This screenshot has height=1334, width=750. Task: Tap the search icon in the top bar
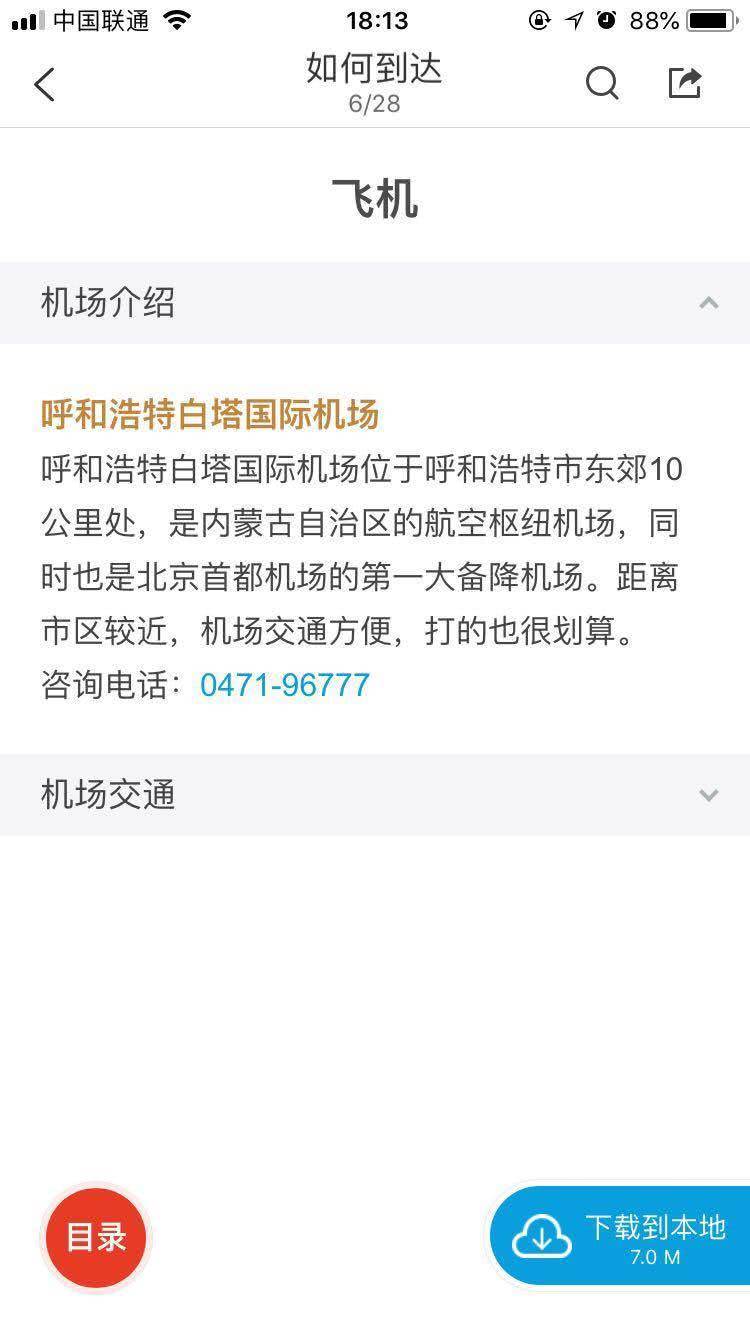pyautogui.click(x=602, y=84)
